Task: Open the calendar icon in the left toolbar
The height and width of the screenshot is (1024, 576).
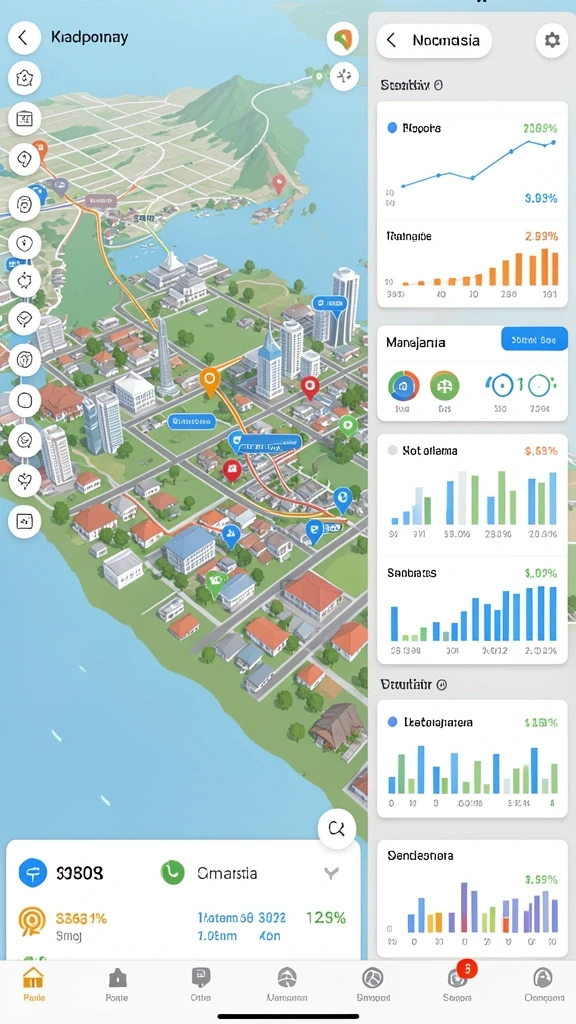Action: pyautogui.click(x=25, y=118)
